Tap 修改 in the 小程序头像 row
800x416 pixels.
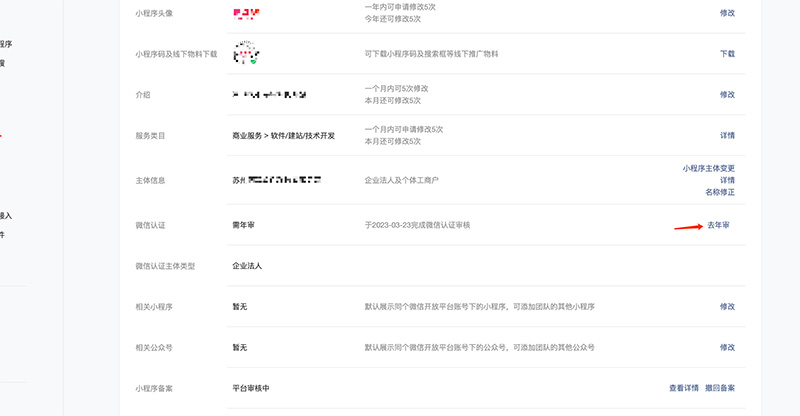coord(727,13)
